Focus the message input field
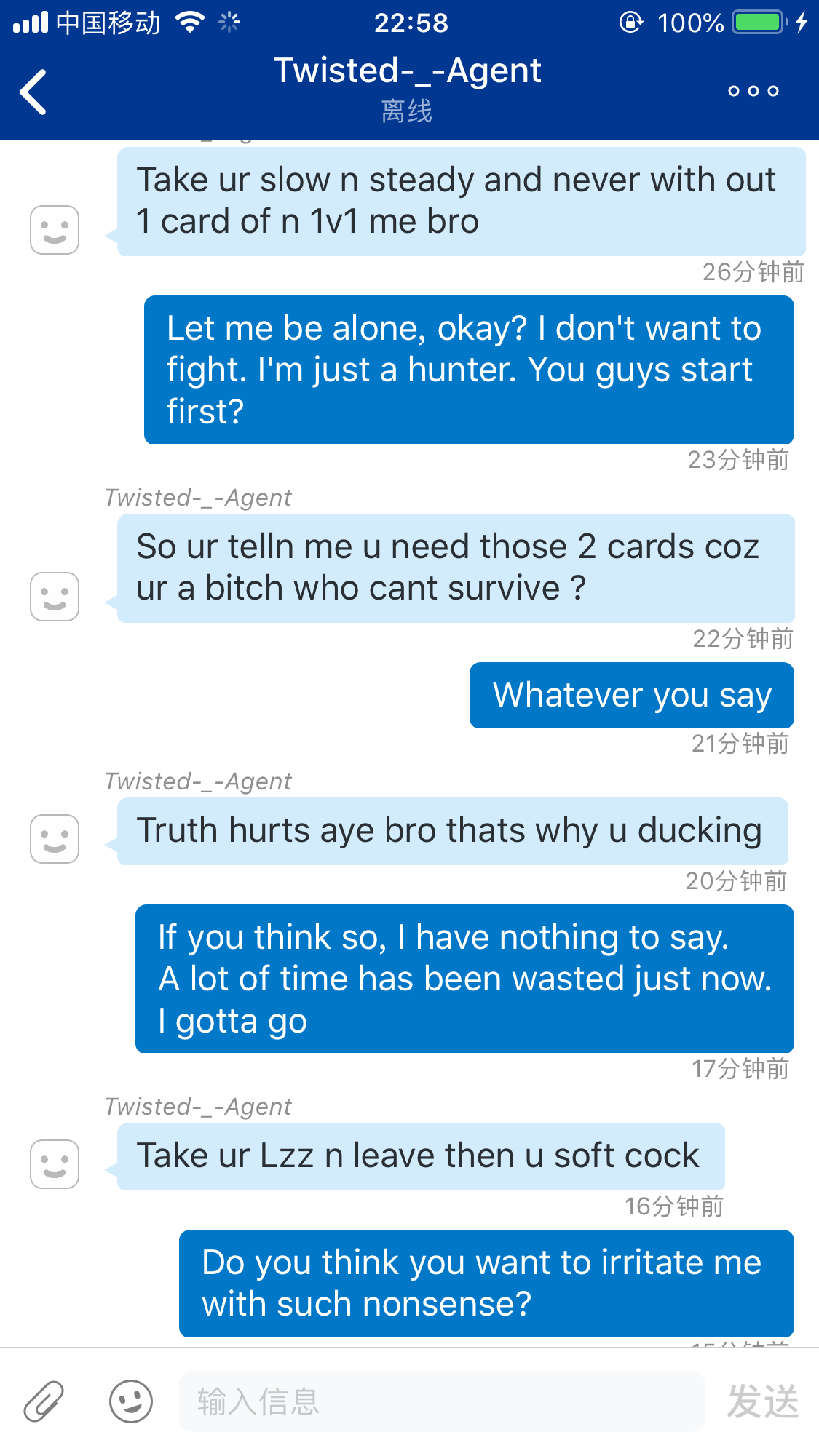 [442, 1401]
